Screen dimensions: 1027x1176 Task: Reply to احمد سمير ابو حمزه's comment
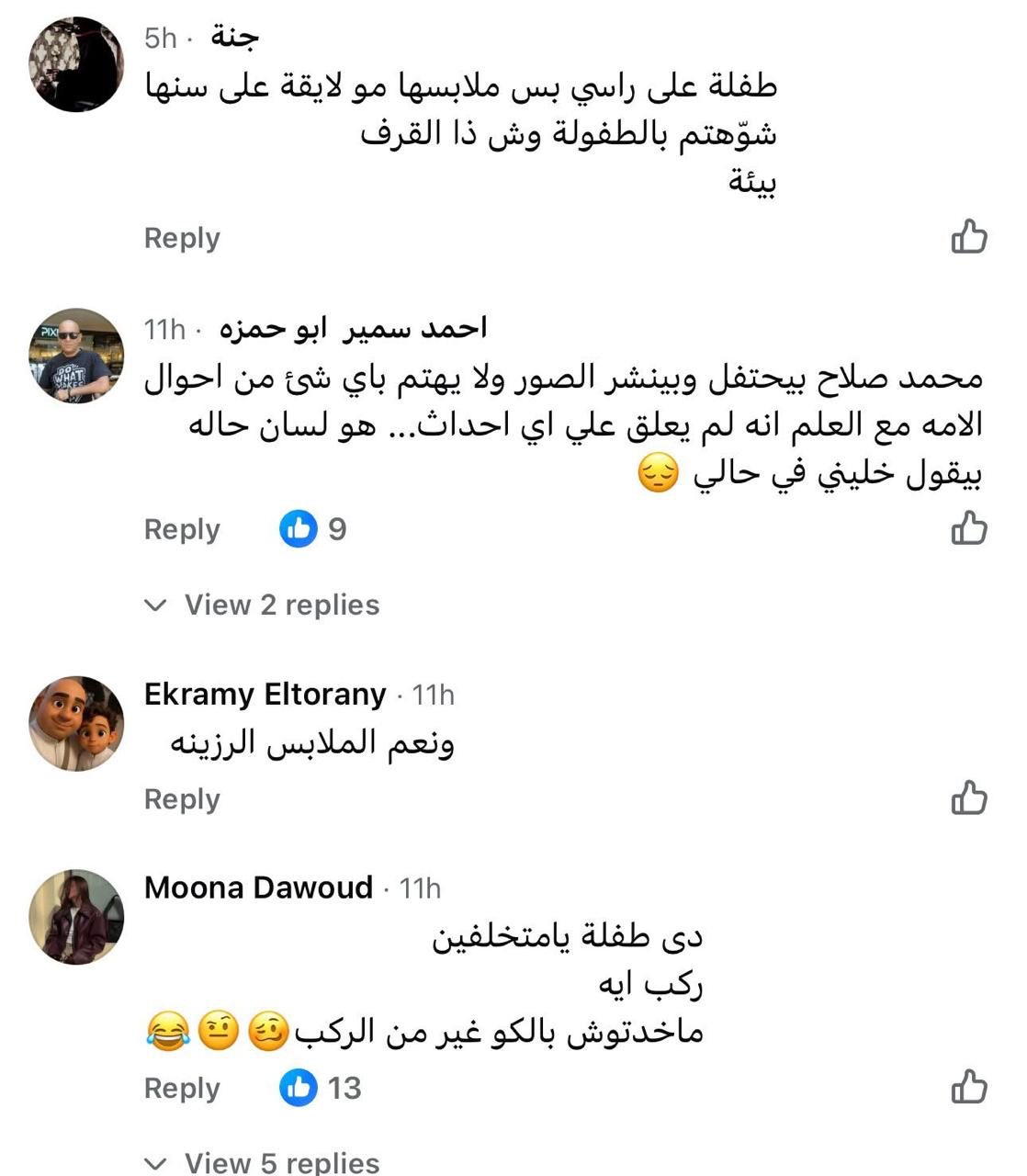point(182,529)
